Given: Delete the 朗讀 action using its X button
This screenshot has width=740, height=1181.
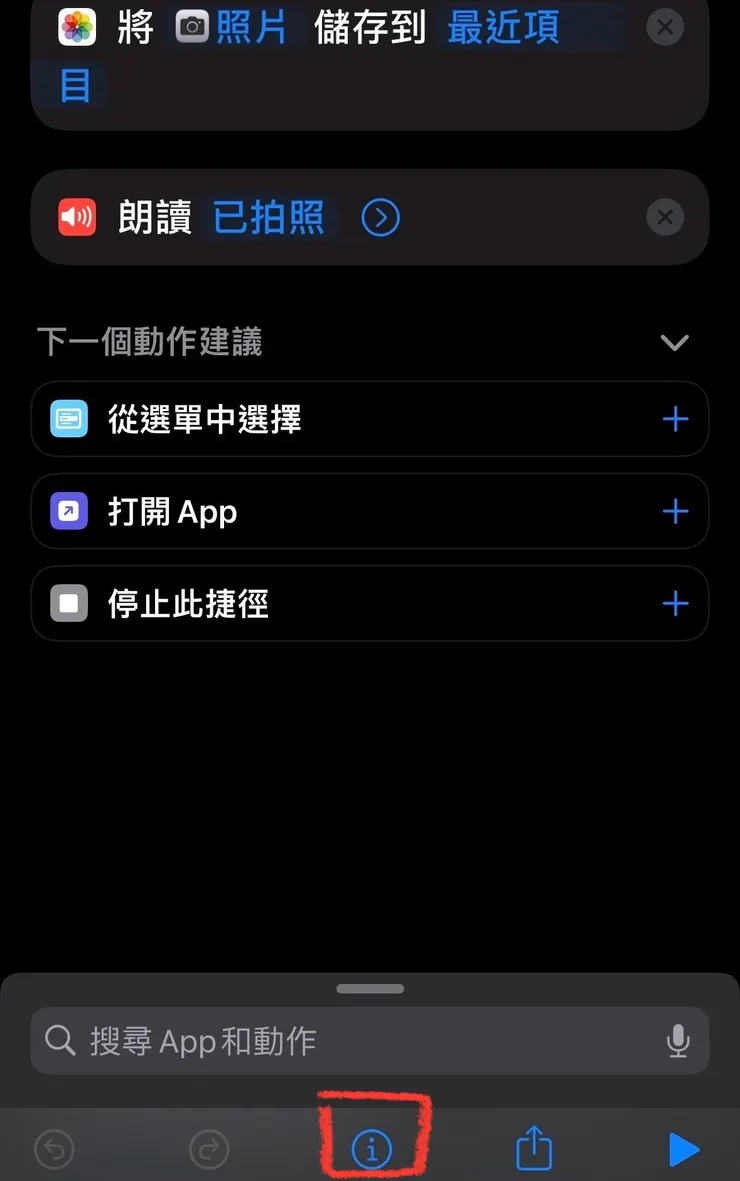Looking at the screenshot, I should pos(665,217).
